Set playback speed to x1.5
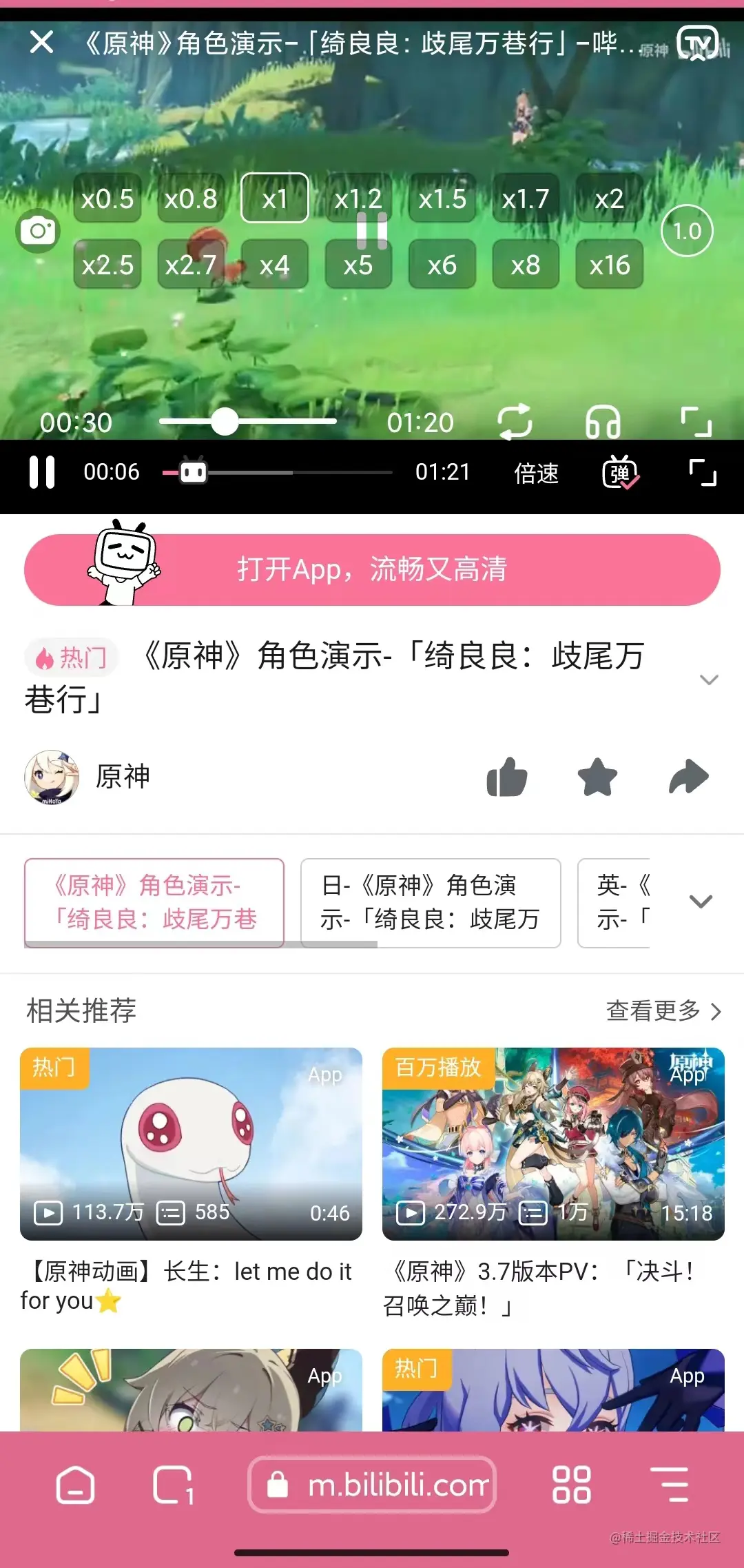 (x=442, y=198)
